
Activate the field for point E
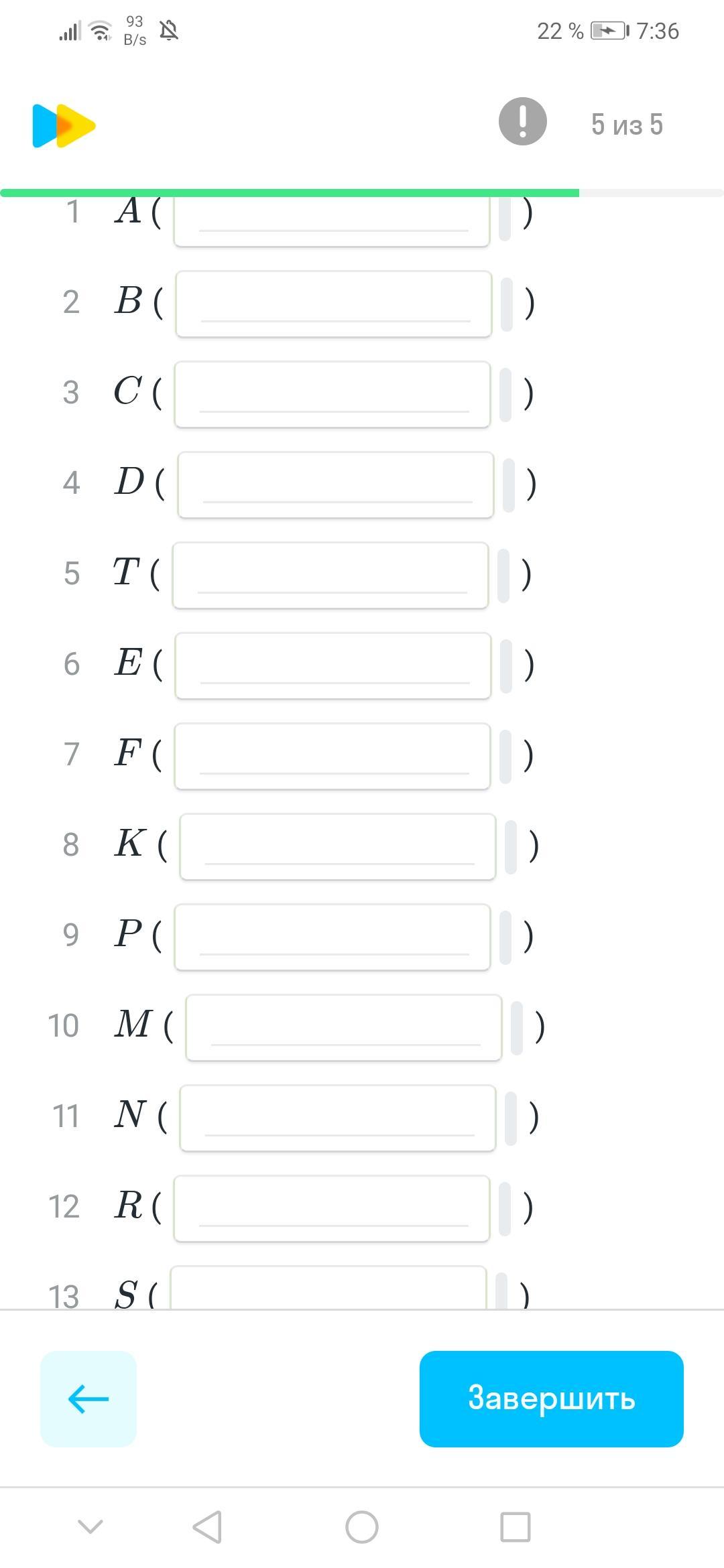point(333,666)
